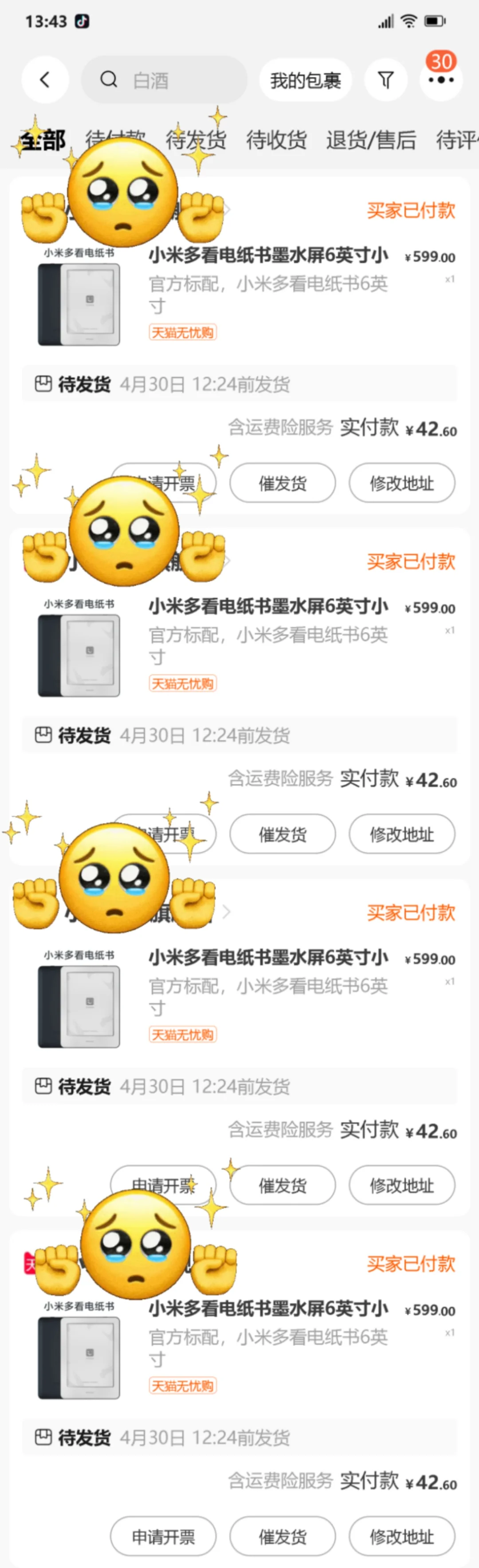
Task: Tap 催发货 on the first order
Action: 283,483
